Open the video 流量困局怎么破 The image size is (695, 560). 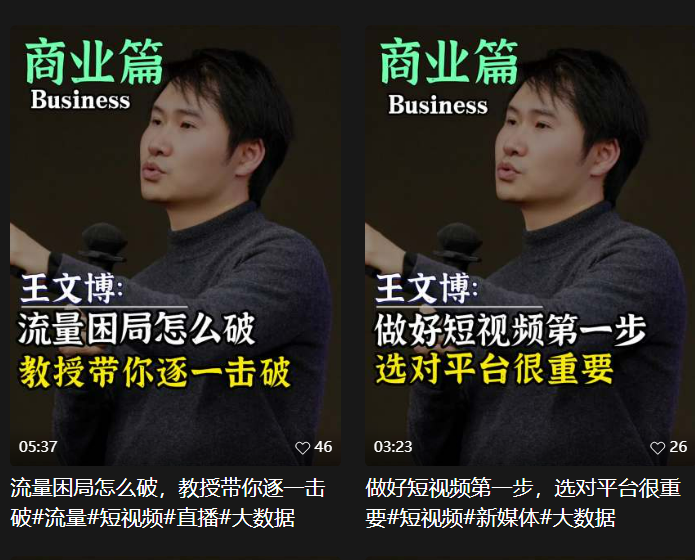pyautogui.click(x=174, y=245)
